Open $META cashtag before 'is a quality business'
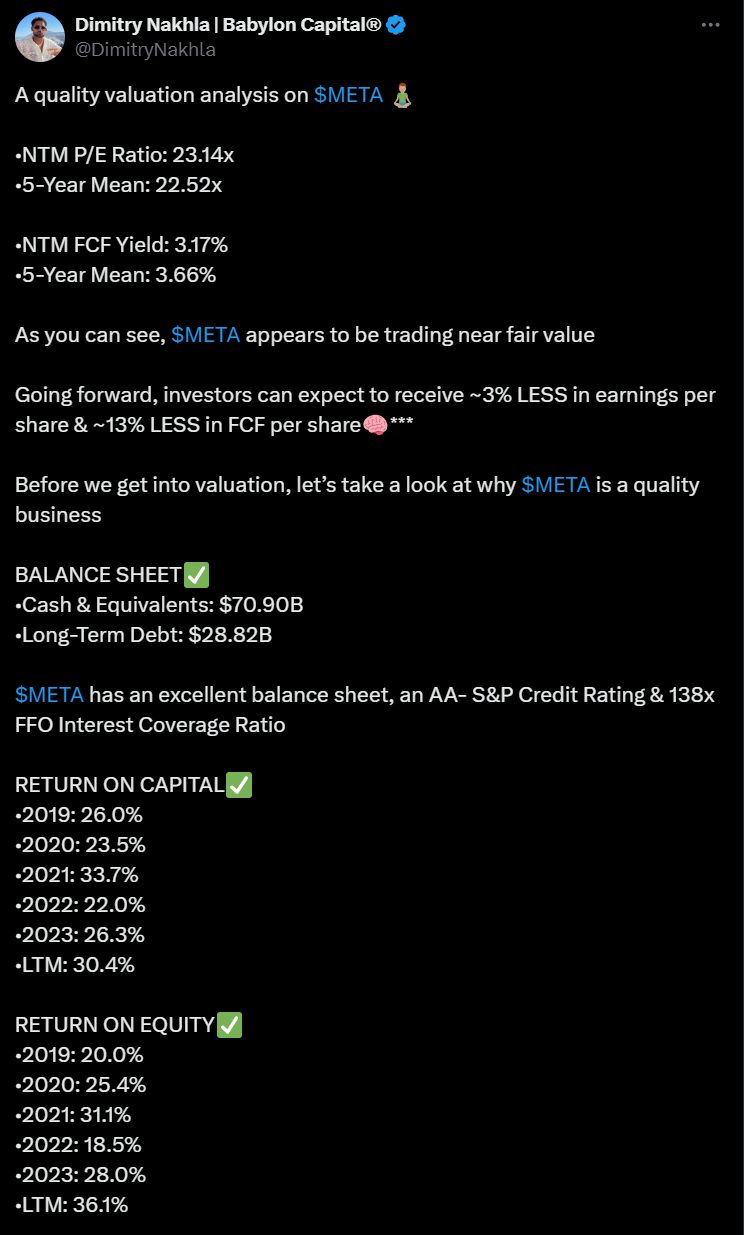This screenshot has width=744, height=1235. pos(556,485)
